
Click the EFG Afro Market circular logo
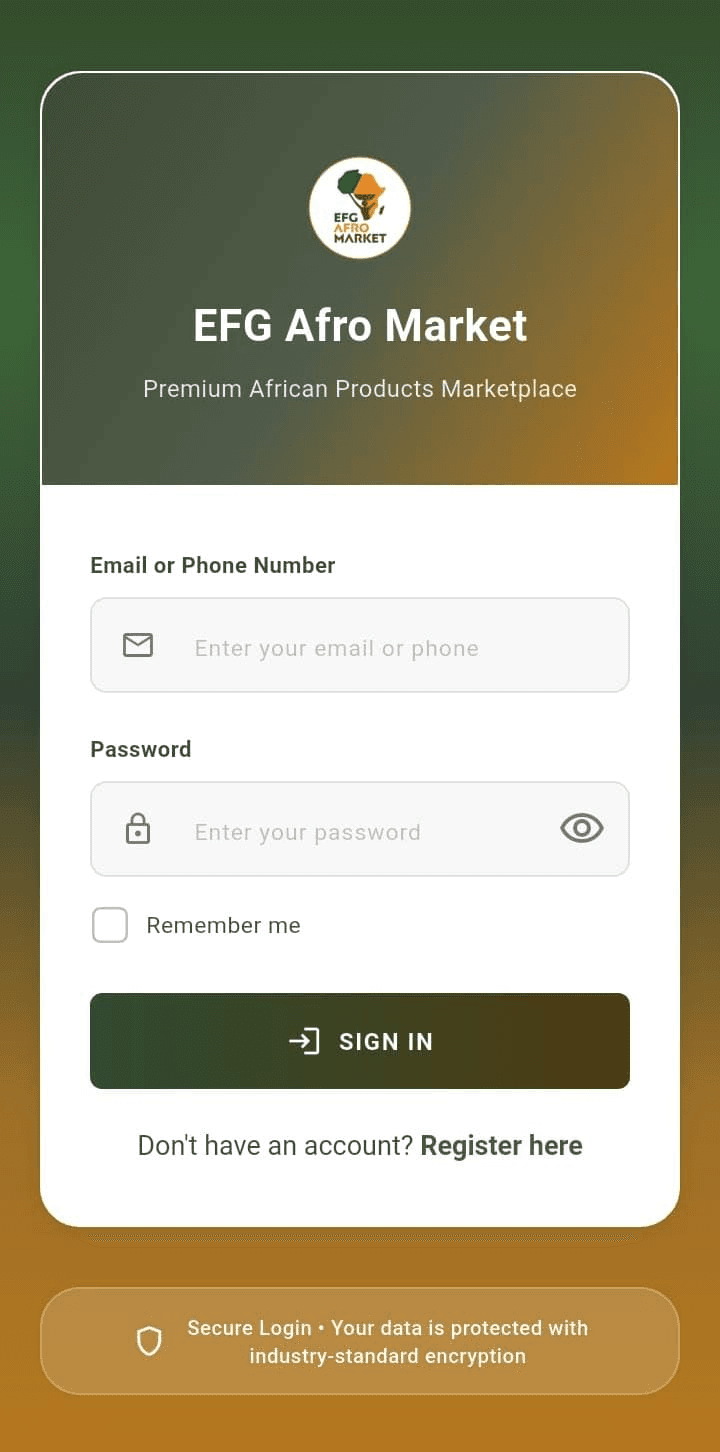click(360, 208)
